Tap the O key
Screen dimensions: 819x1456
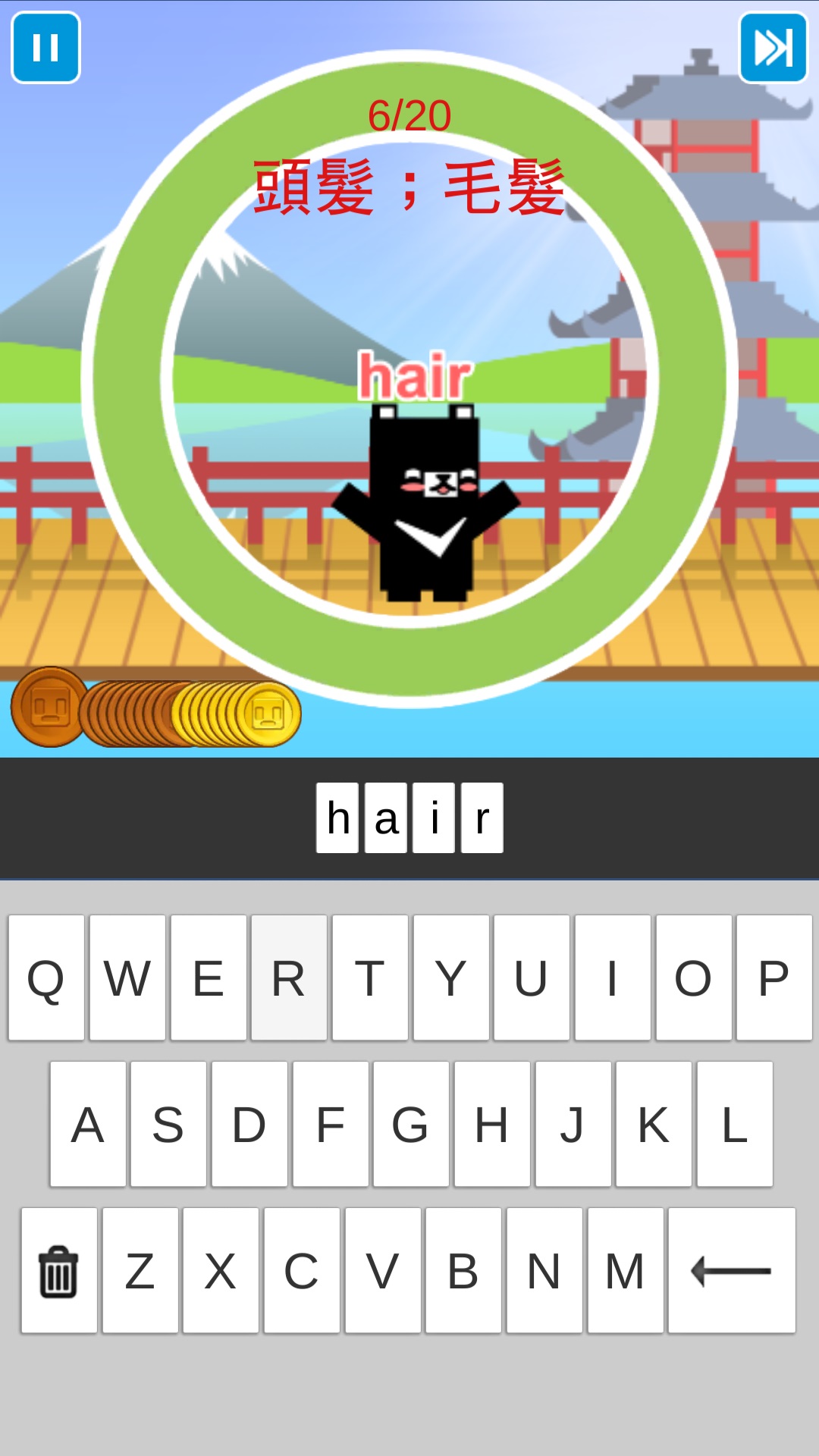pos(693,977)
